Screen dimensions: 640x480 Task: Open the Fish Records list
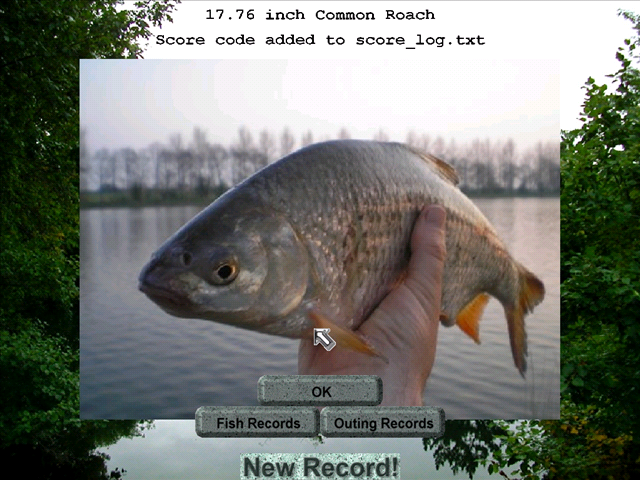(257, 423)
